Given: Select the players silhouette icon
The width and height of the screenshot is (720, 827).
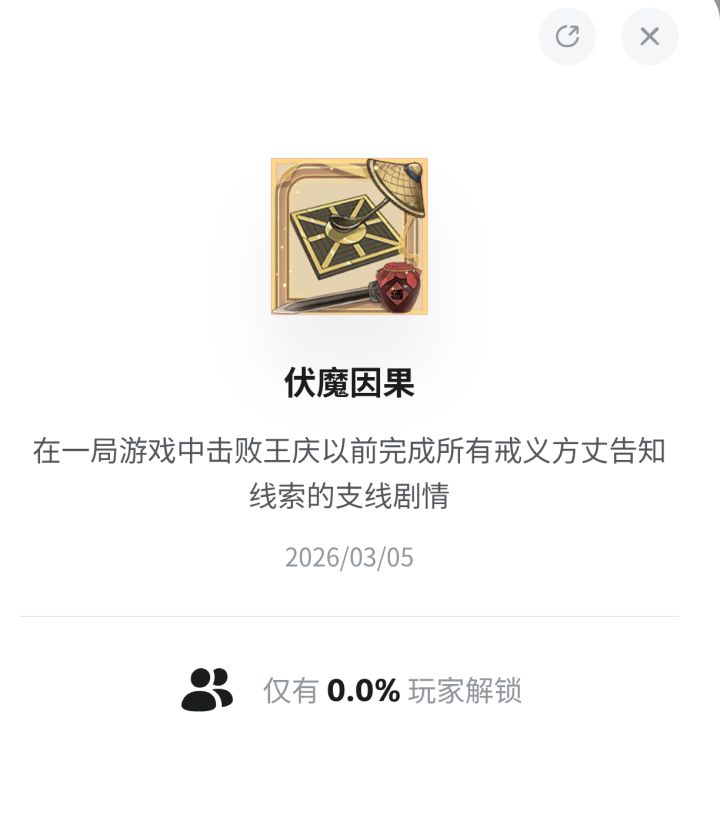Looking at the screenshot, I should pos(205,687).
